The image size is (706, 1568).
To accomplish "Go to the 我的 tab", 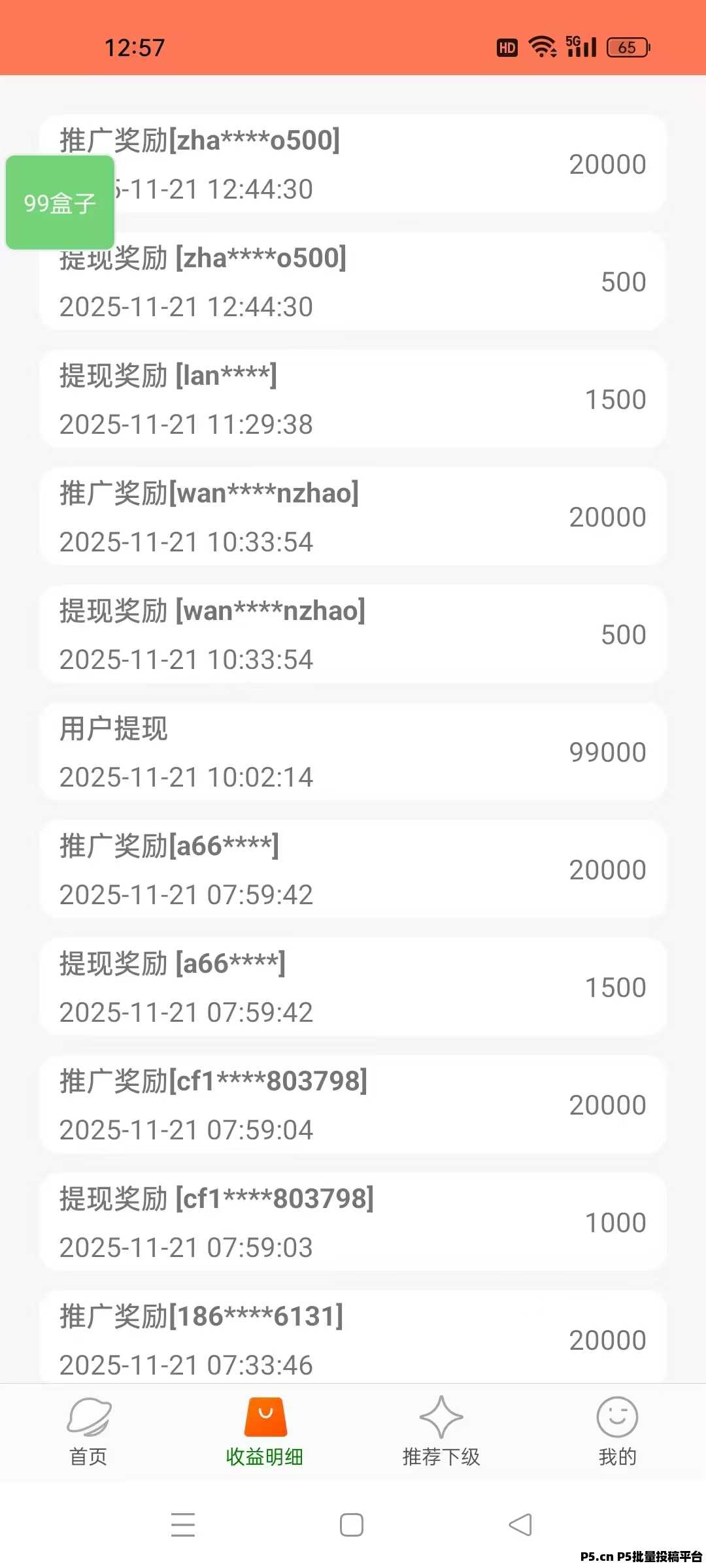I will (x=617, y=1431).
